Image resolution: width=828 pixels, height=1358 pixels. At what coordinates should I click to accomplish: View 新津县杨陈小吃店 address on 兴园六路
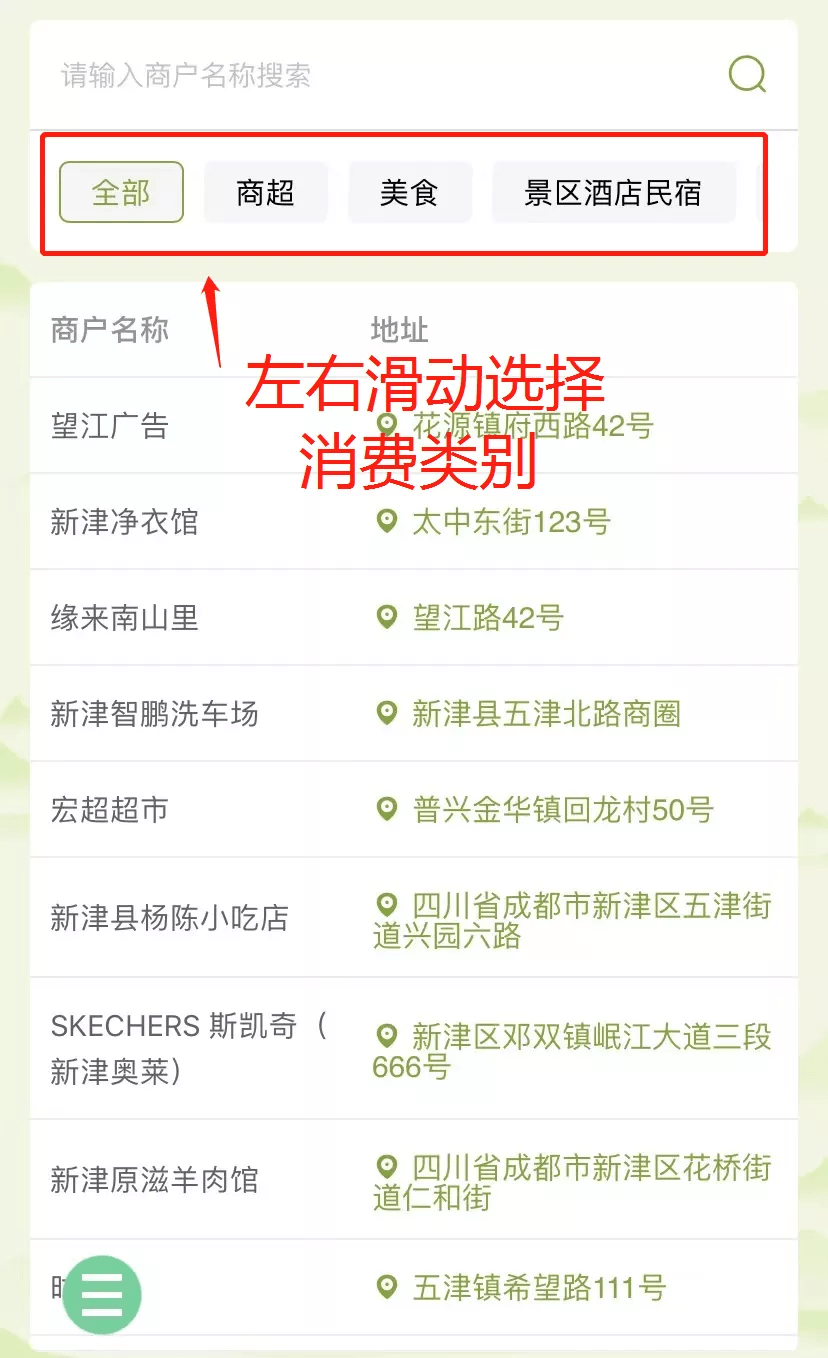point(571,920)
